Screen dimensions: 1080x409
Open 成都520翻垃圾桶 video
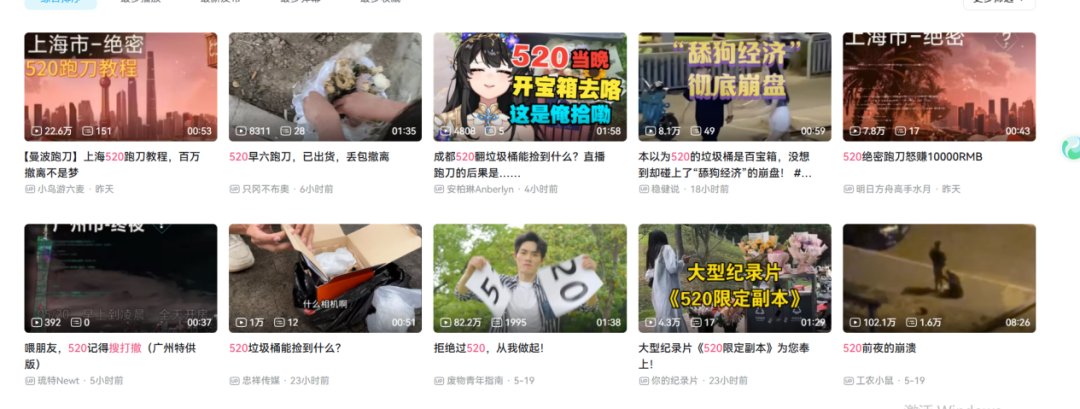coord(529,87)
